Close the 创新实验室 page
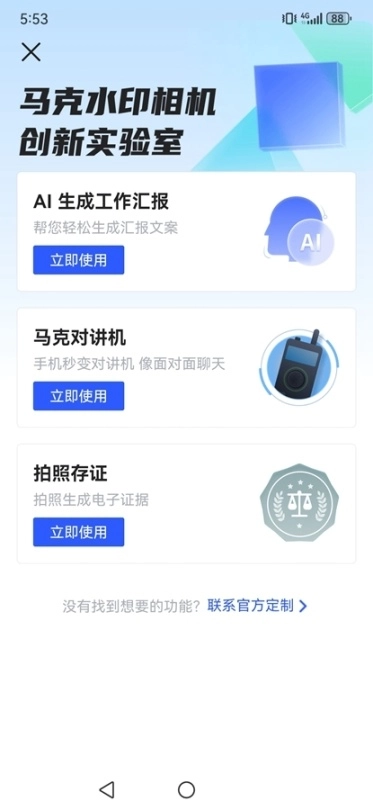Image resolution: width=373 pixels, height=810 pixels. (31, 52)
